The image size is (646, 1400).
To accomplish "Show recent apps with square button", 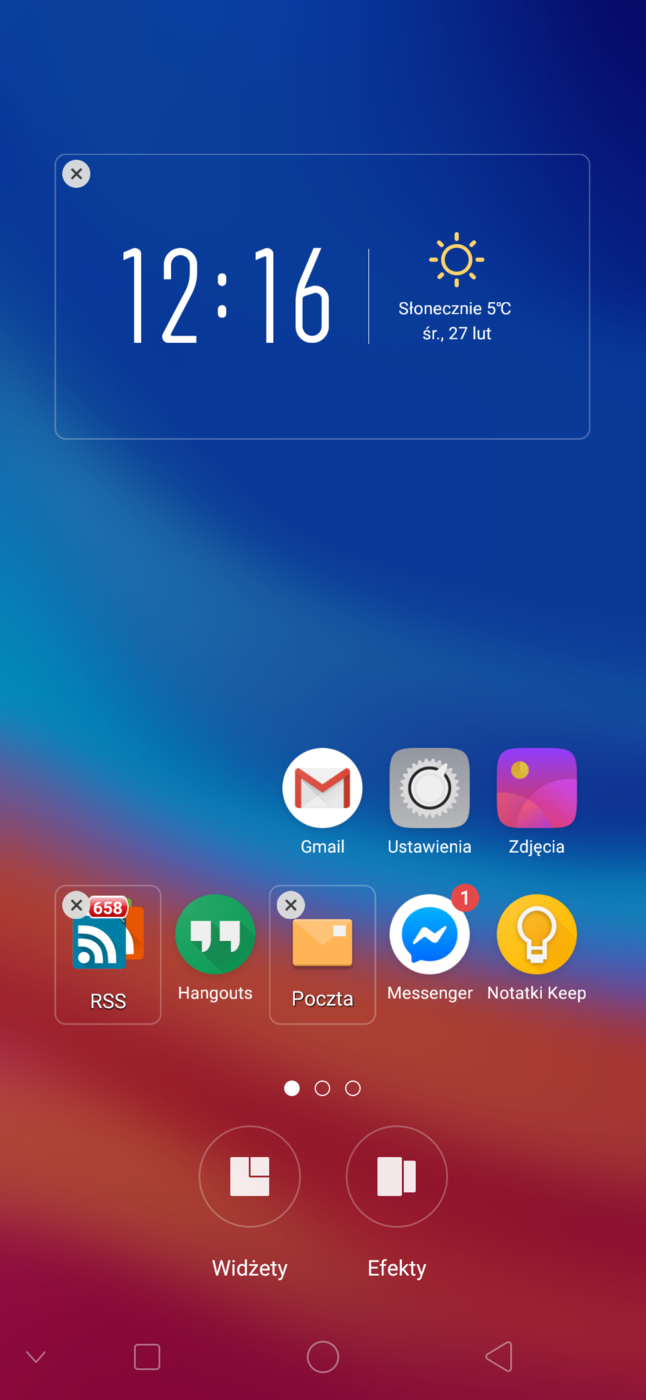I will pyautogui.click(x=147, y=1357).
